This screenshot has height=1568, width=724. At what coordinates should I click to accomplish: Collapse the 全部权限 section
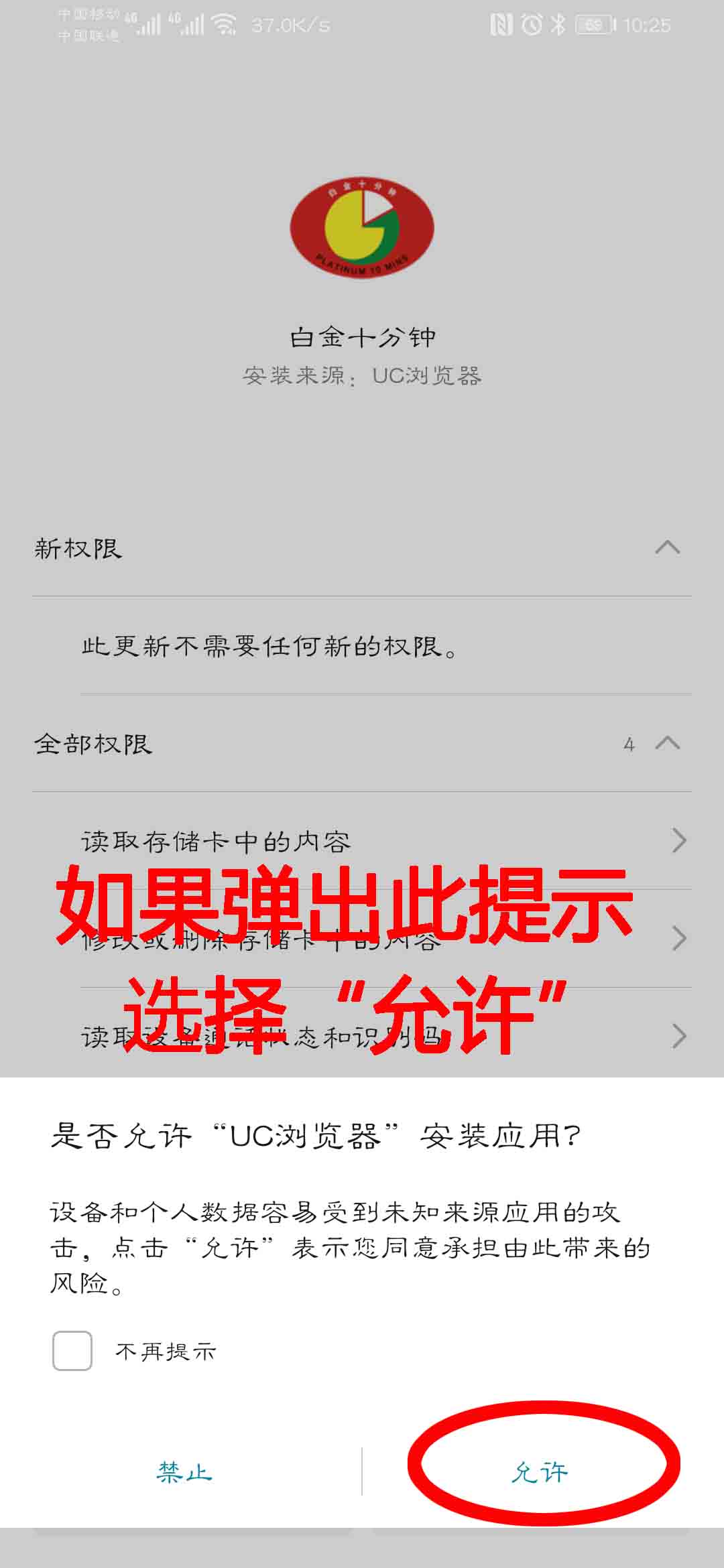click(x=667, y=743)
